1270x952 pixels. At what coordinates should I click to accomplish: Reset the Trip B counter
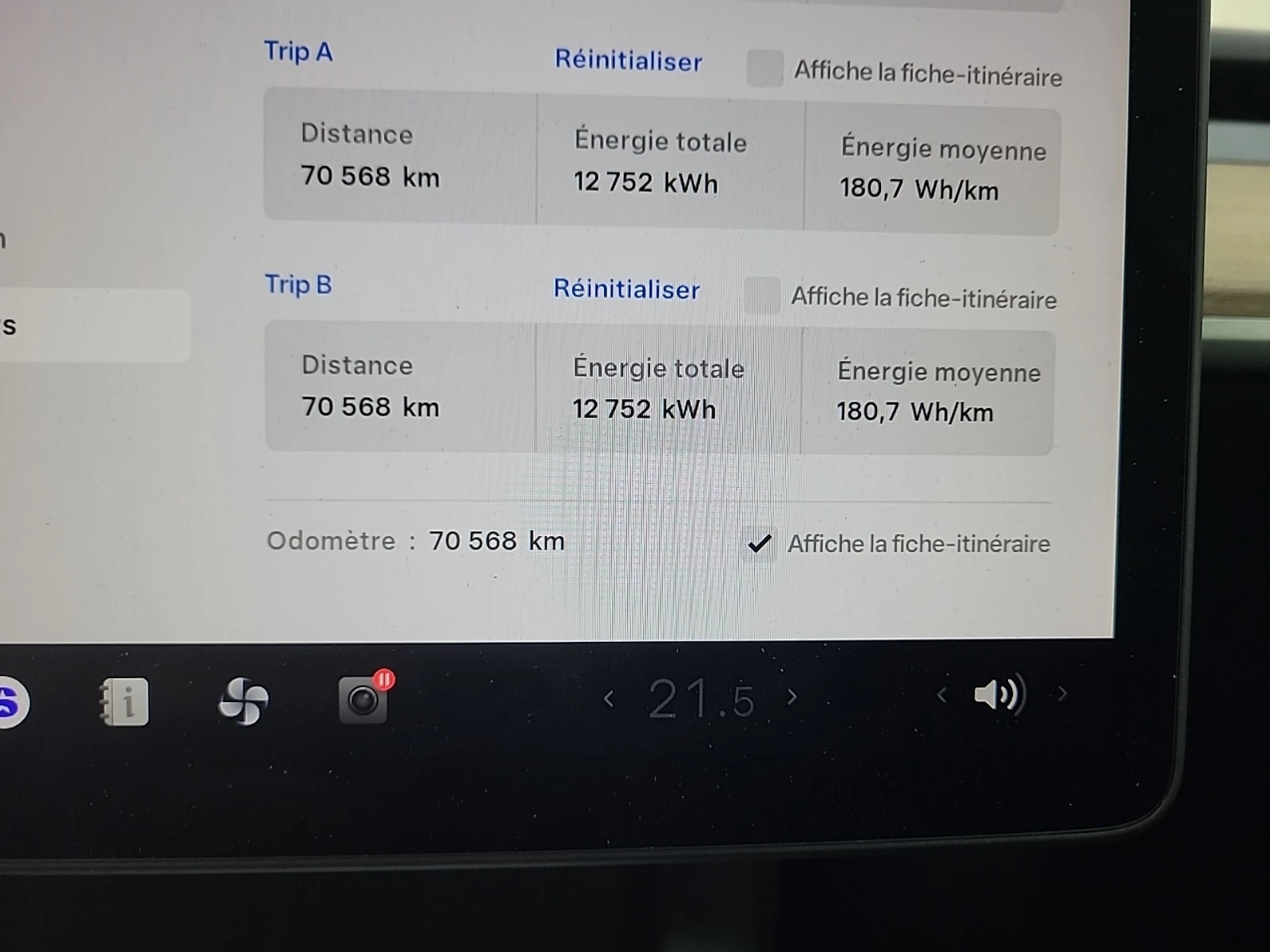coord(626,289)
